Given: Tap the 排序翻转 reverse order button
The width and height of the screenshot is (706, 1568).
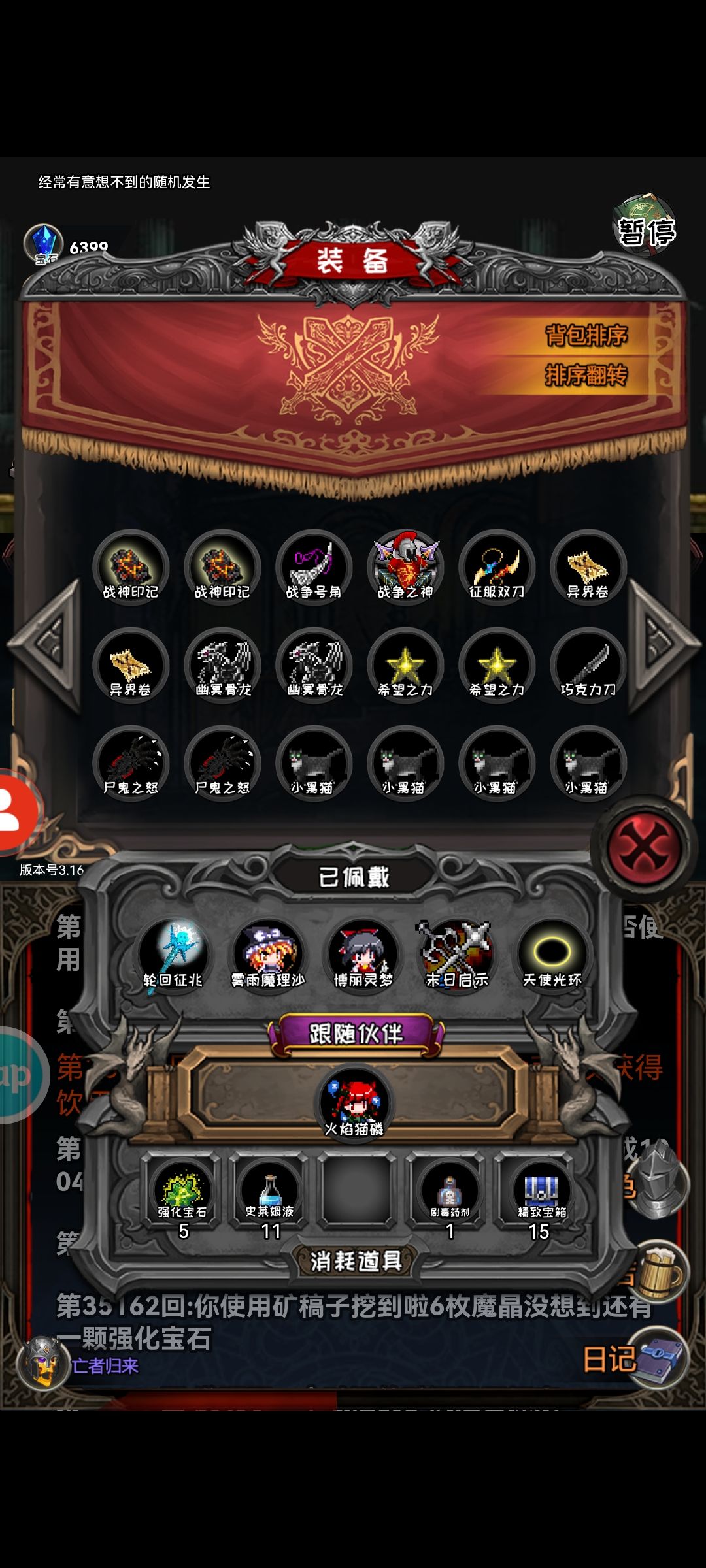Looking at the screenshot, I should (586, 375).
